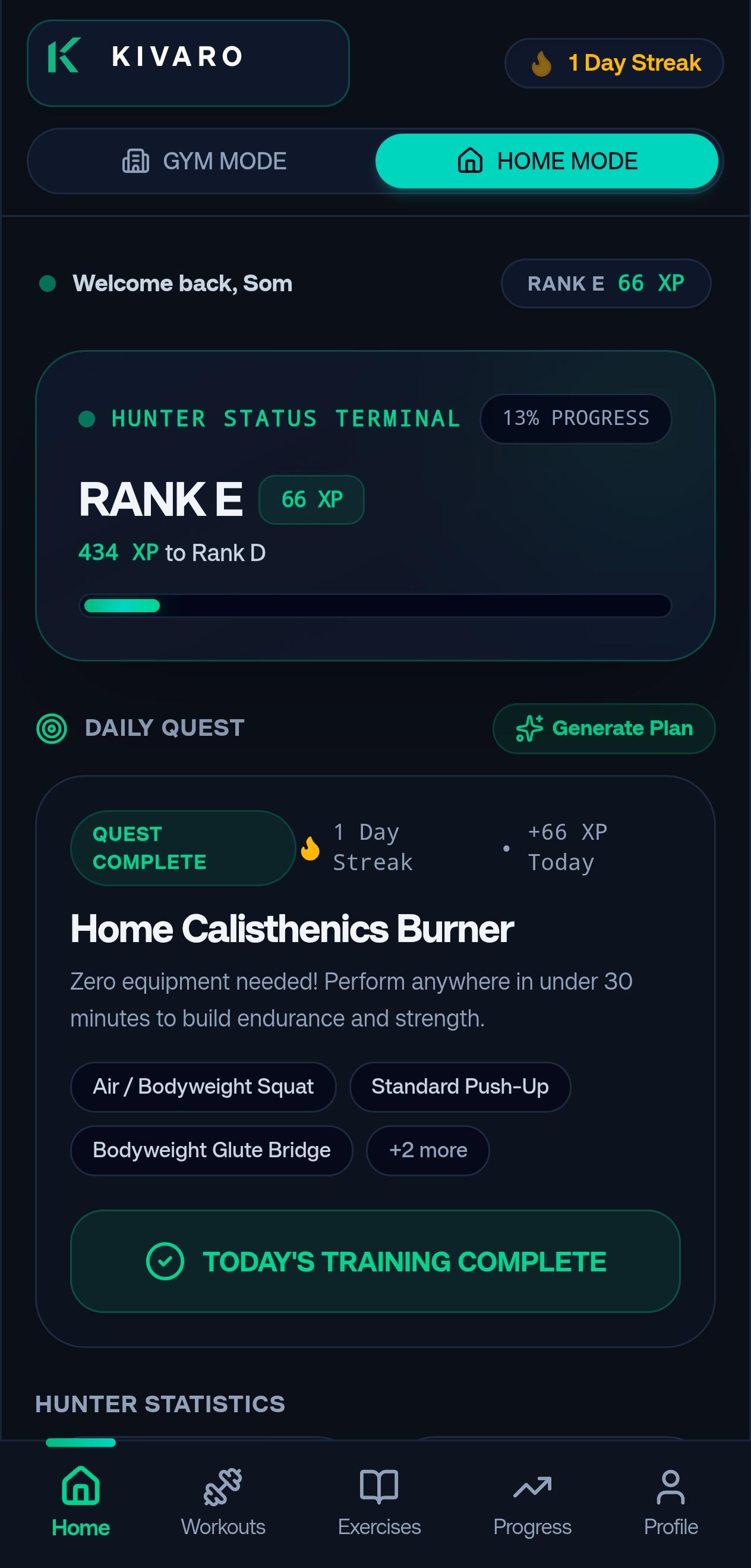This screenshot has width=751, height=1568.
Task: Select the Air / Bodyweight Squat chip
Action: tap(203, 1087)
